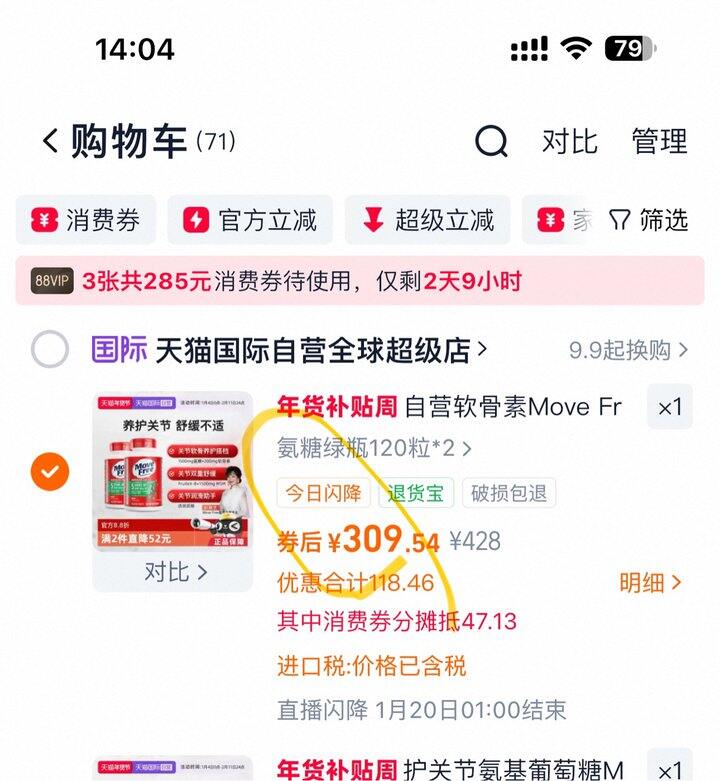720x781 pixels.
Task: Open the 88VIP coupon banner
Action: pyautogui.click(x=360, y=281)
